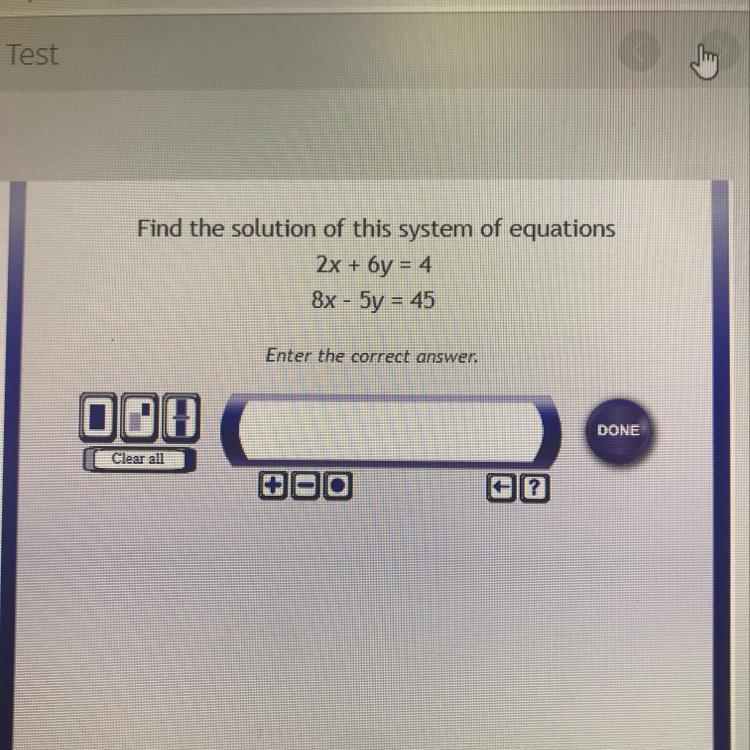This screenshot has height=750, width=750.
Task: Select the single box template
Action: (99, 418)
